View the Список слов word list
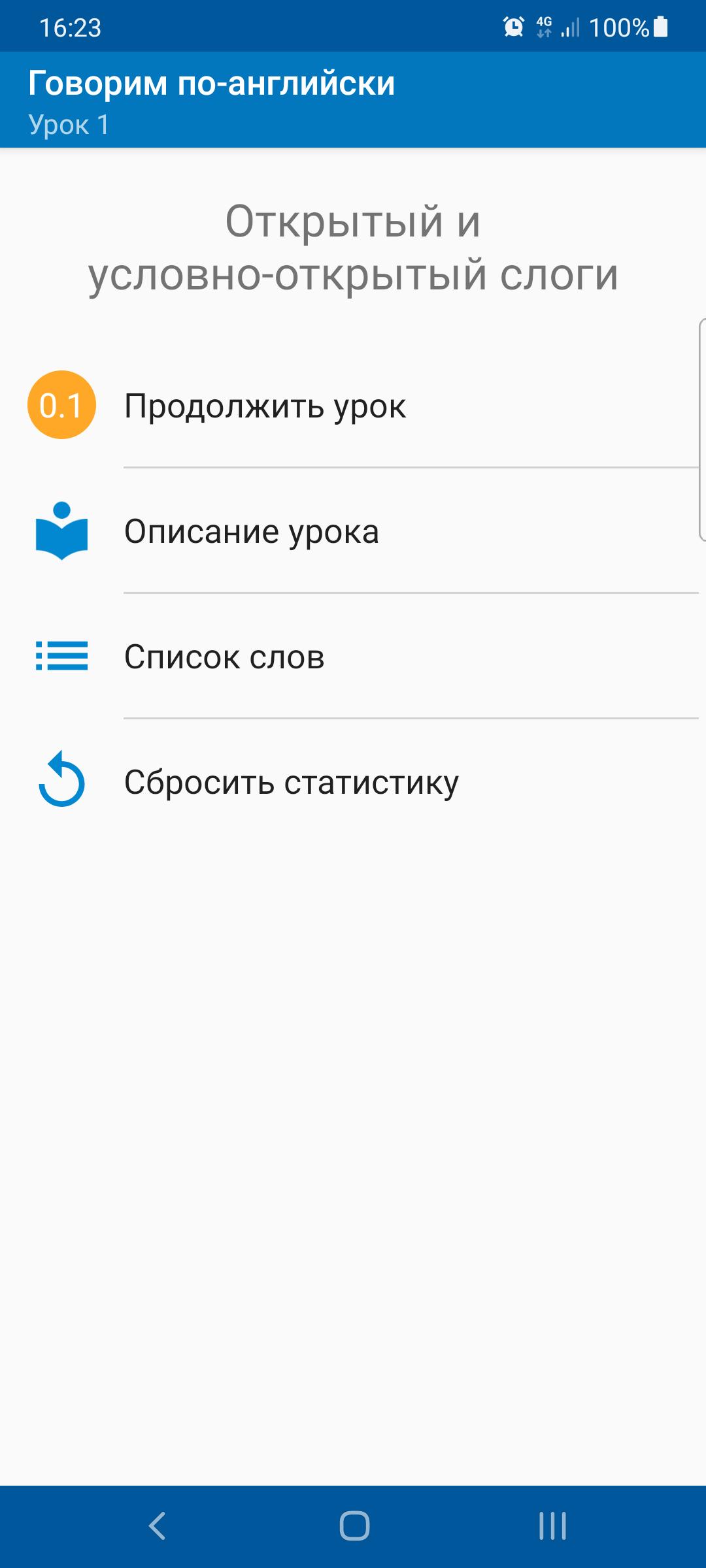The width and height of the screenshot is (706, 1568). tap(224, 657)
